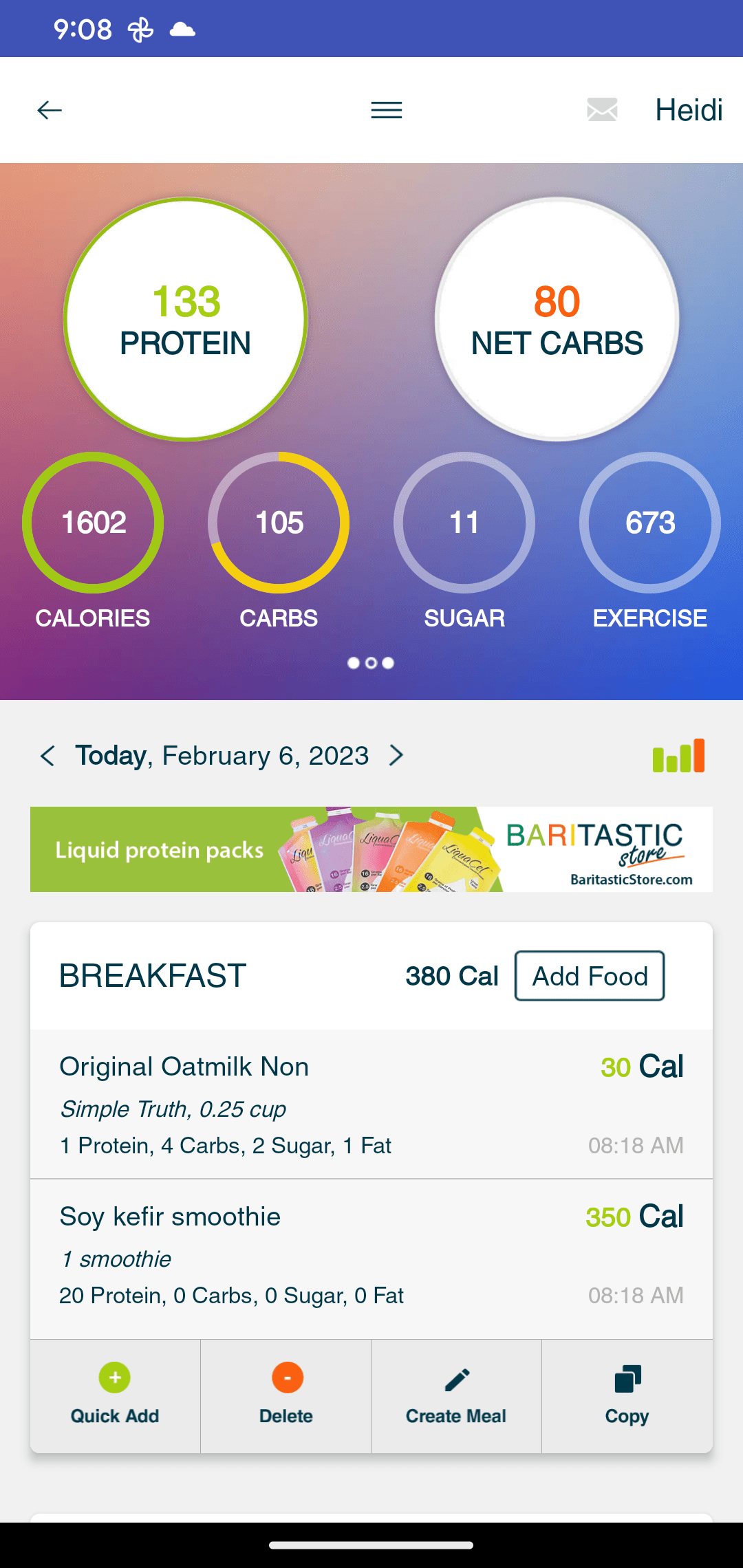Image resolution: width=743 pixels, height=1568 pixels.
Task: Go to the next day
Action: coord(396,756)
